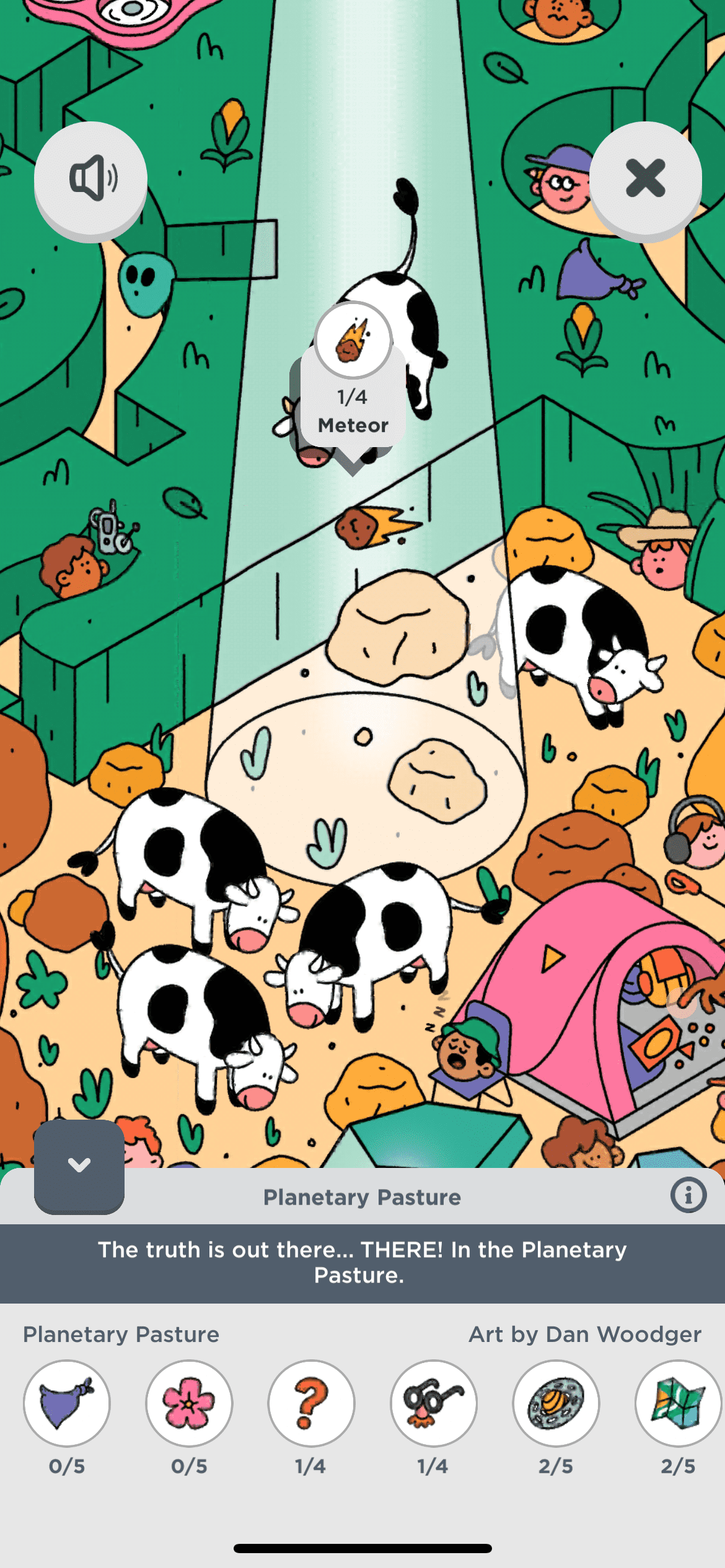Collapse the bottom panel with chevron
This screenshot has width=725, height=1568.
(79, 1165)
